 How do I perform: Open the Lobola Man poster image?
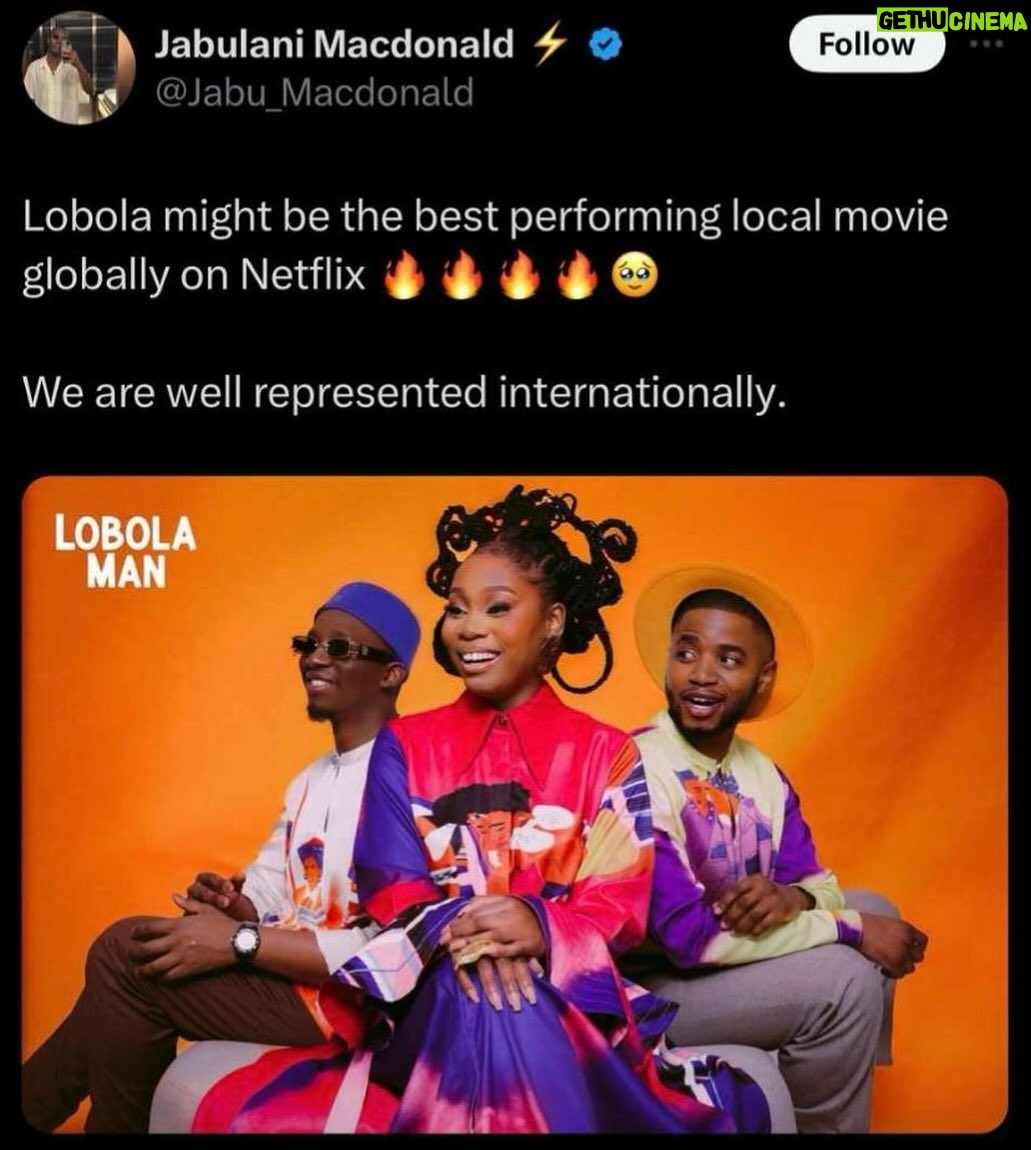point(514,804)
